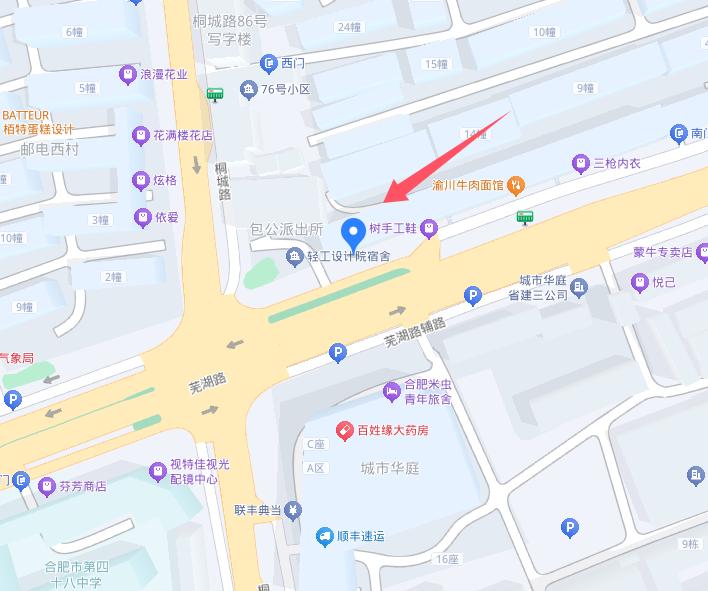The height and width of the screenshot is (591, 708).
Task: Select the 依爱 shop marker
Action: point(140,217)
